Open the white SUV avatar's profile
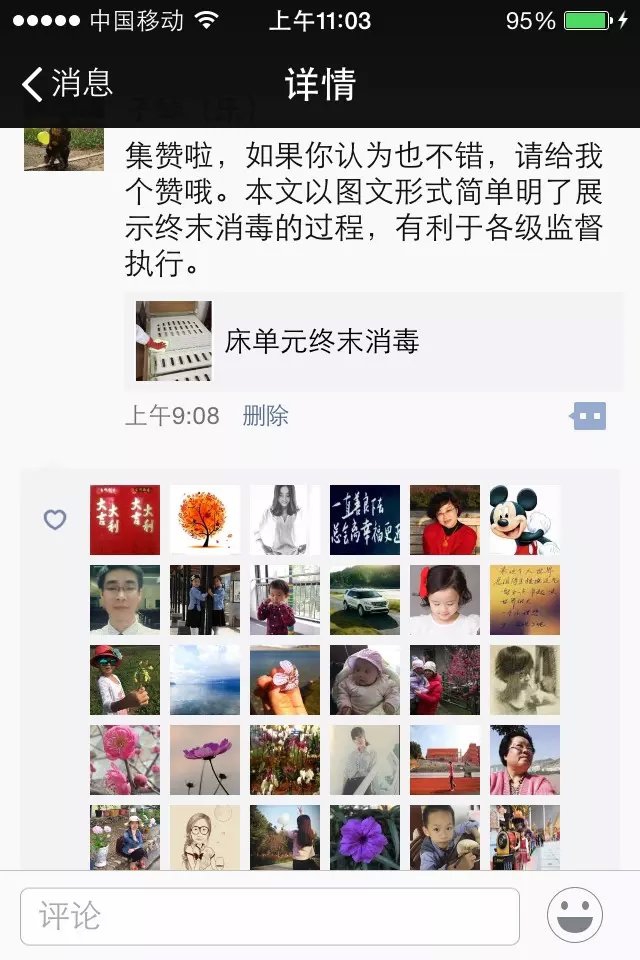Screen dimensions: 640x960 coord(365,600)
